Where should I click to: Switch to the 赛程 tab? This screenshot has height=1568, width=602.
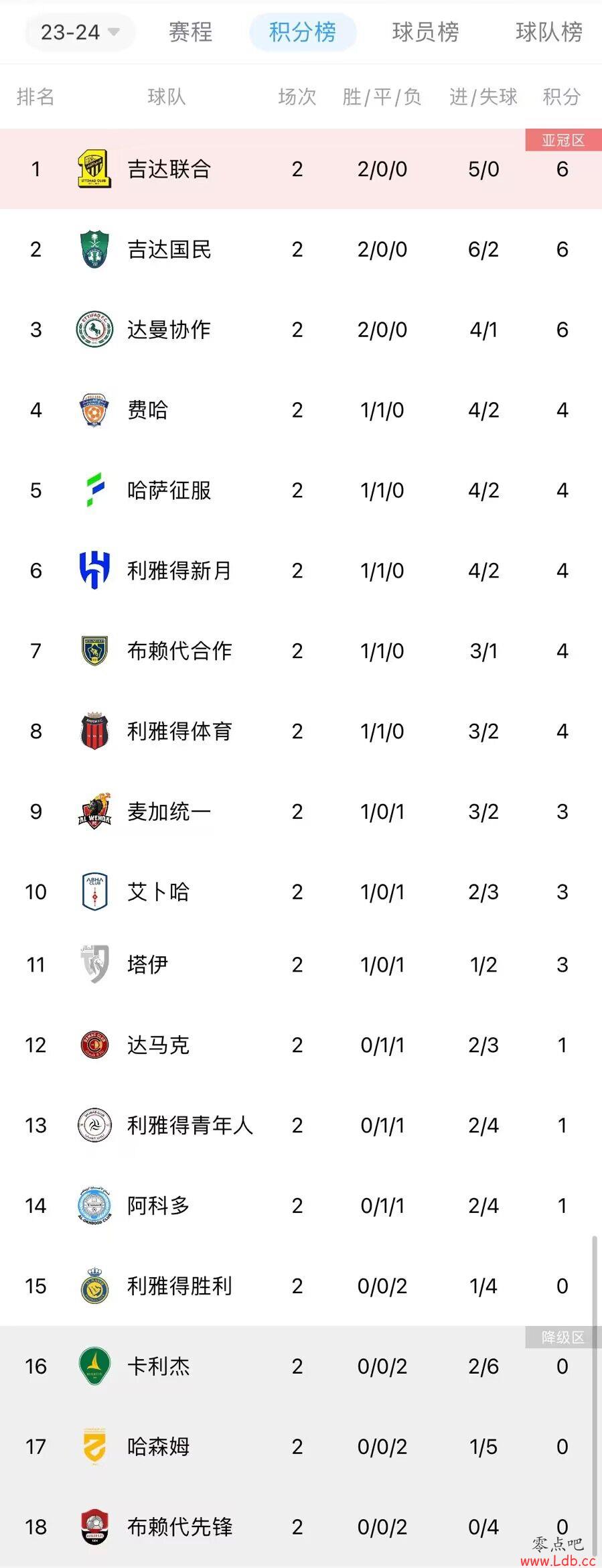click(190, 32)
